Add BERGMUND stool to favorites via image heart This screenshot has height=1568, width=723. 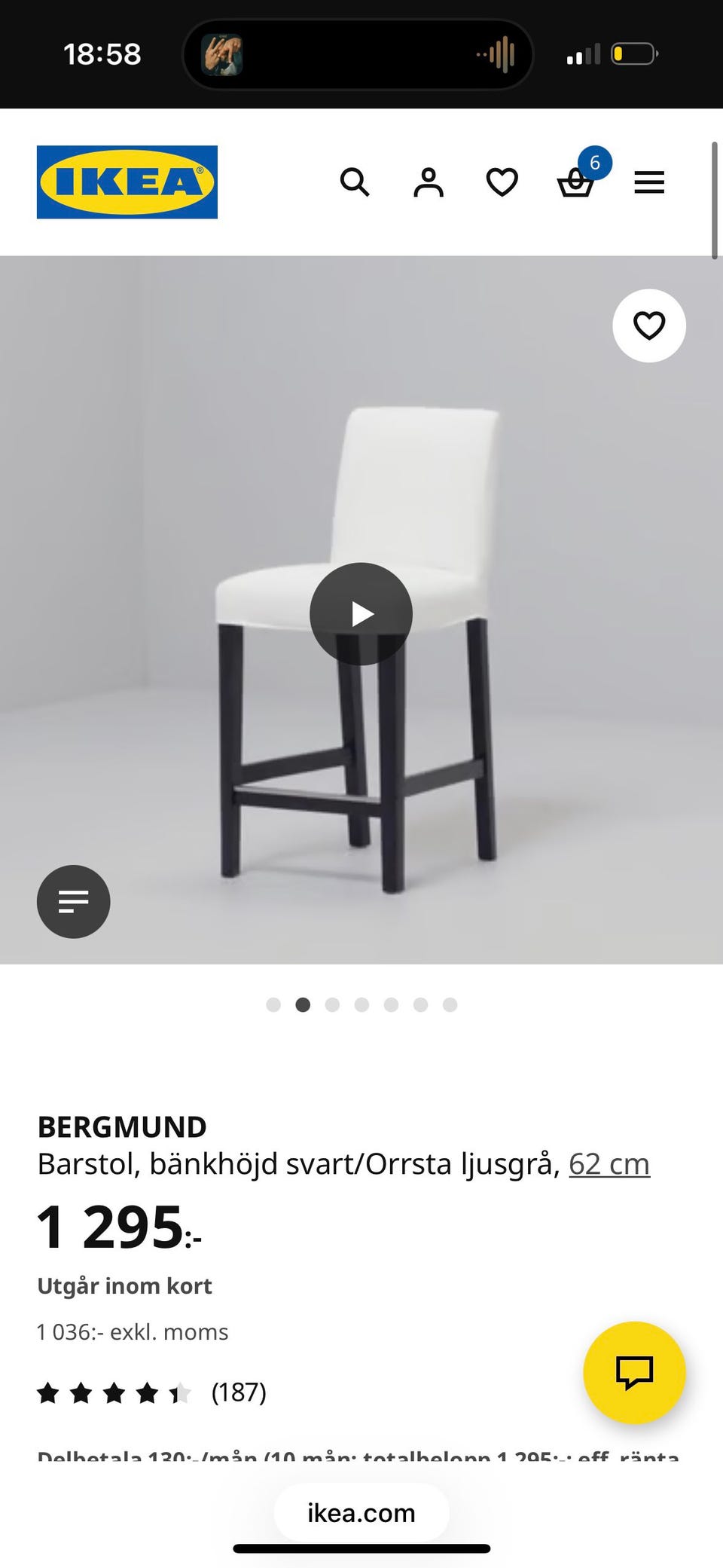pos(648,326)
